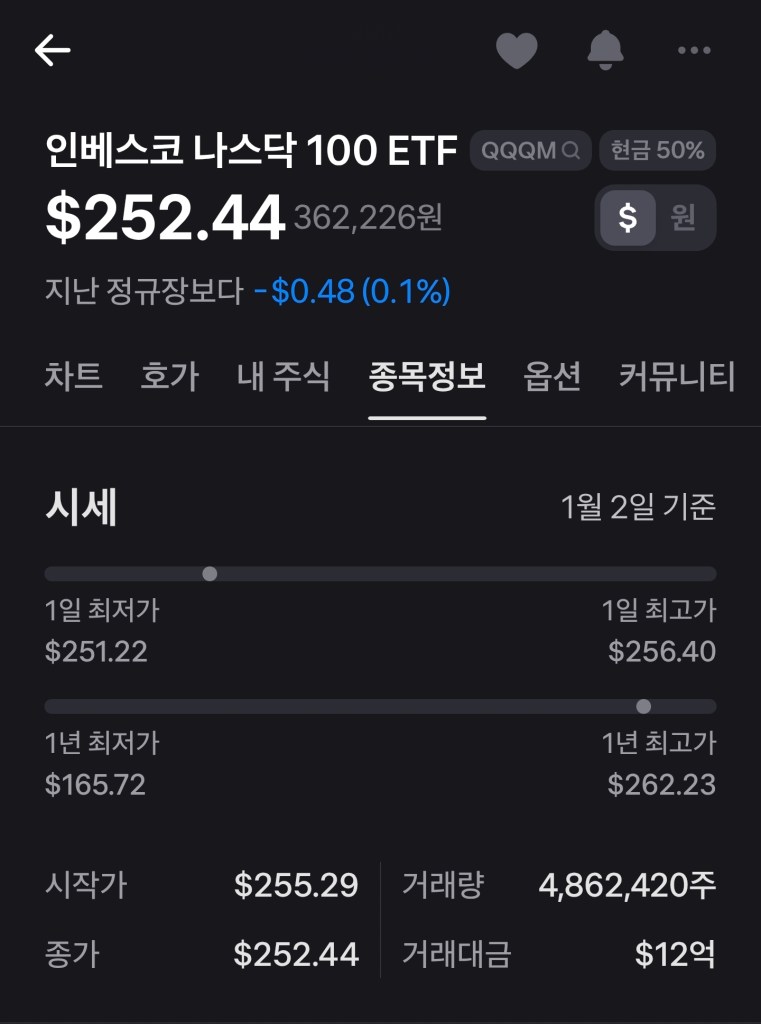View 내 주식 section
Viewport: 761px width, 1024px height.
(x=283, y=377)
